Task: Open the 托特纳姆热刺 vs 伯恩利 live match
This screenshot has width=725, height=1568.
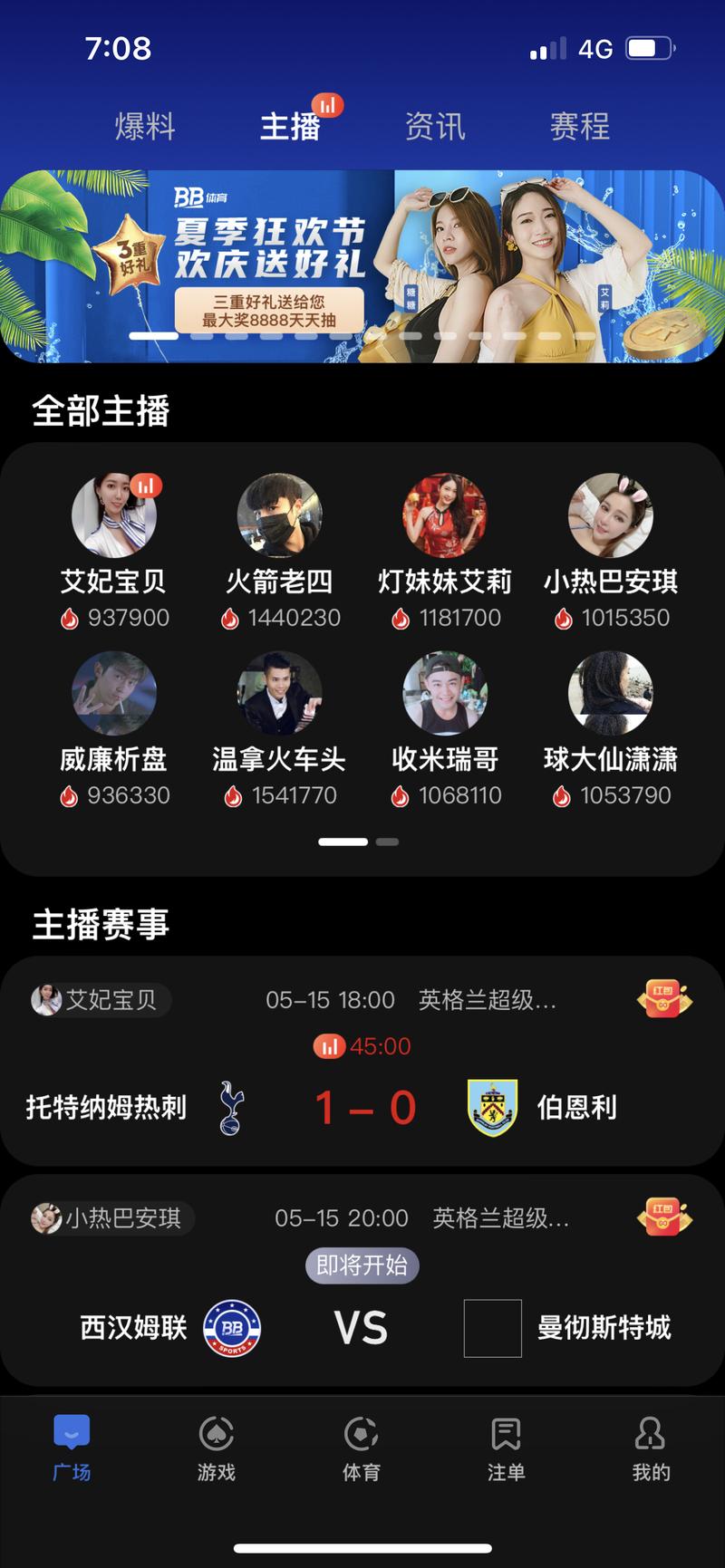Action: pos(362,1107)
